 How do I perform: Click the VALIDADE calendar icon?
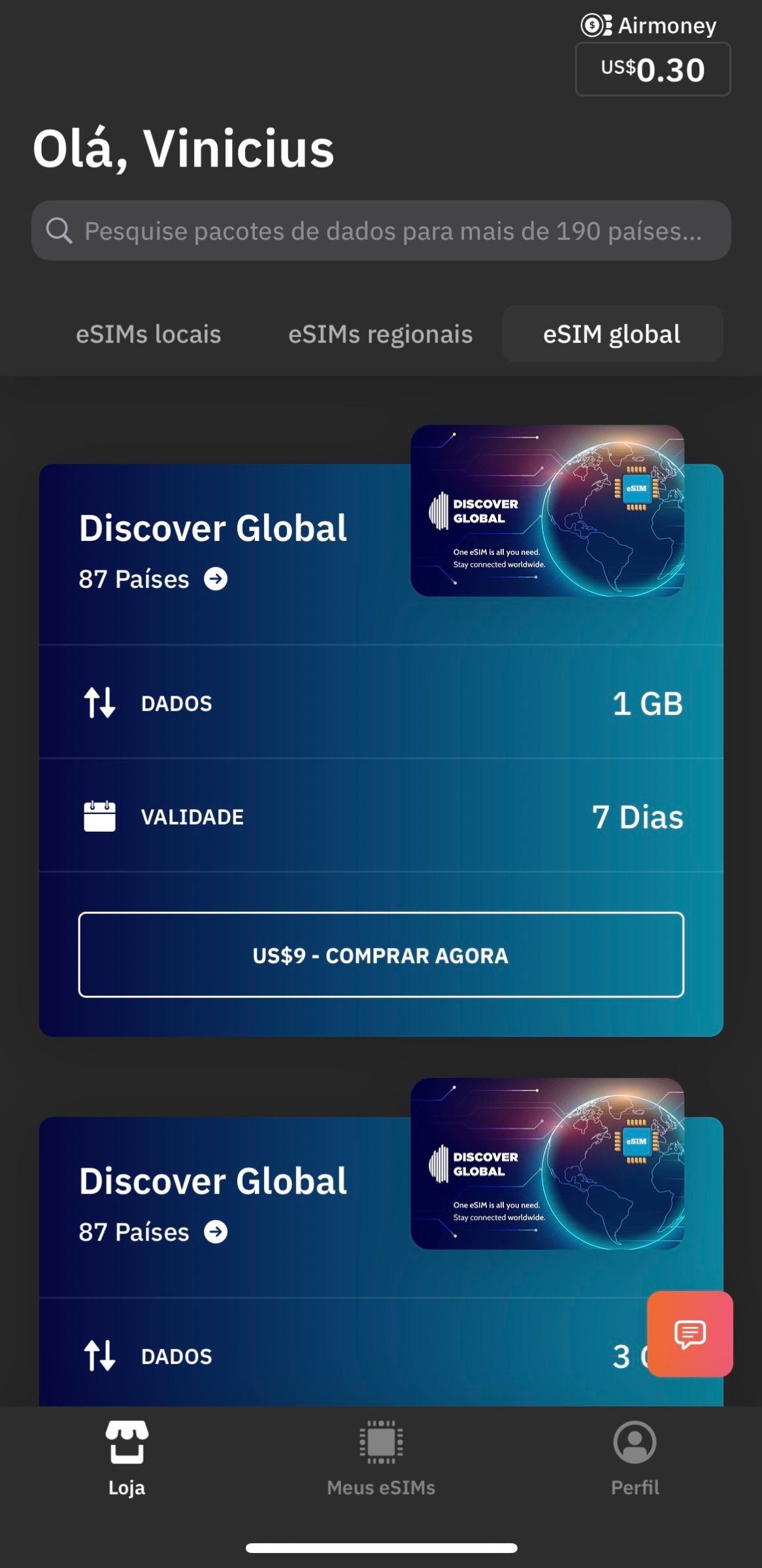[x=99, y=815]
